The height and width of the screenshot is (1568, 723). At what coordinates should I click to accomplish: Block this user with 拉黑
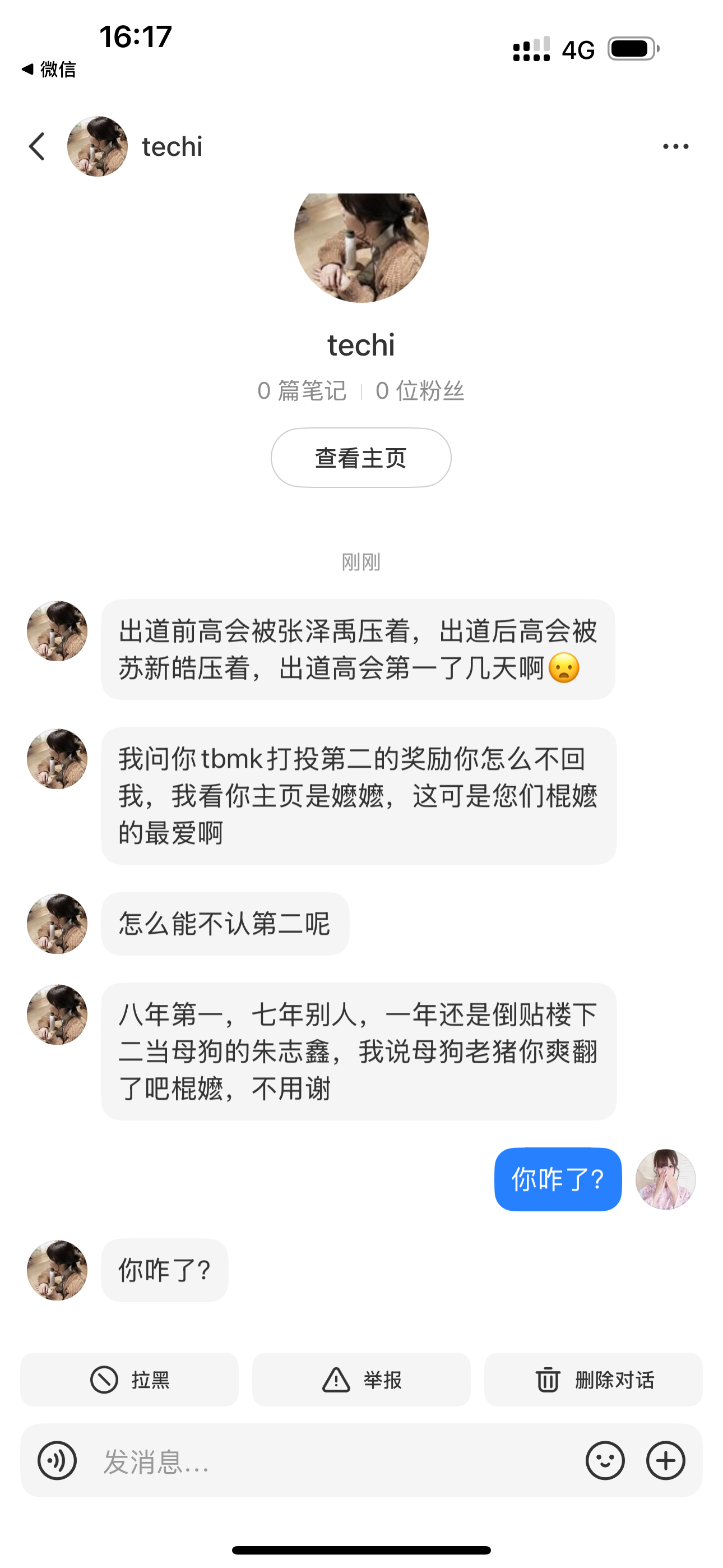point(129,1380)
